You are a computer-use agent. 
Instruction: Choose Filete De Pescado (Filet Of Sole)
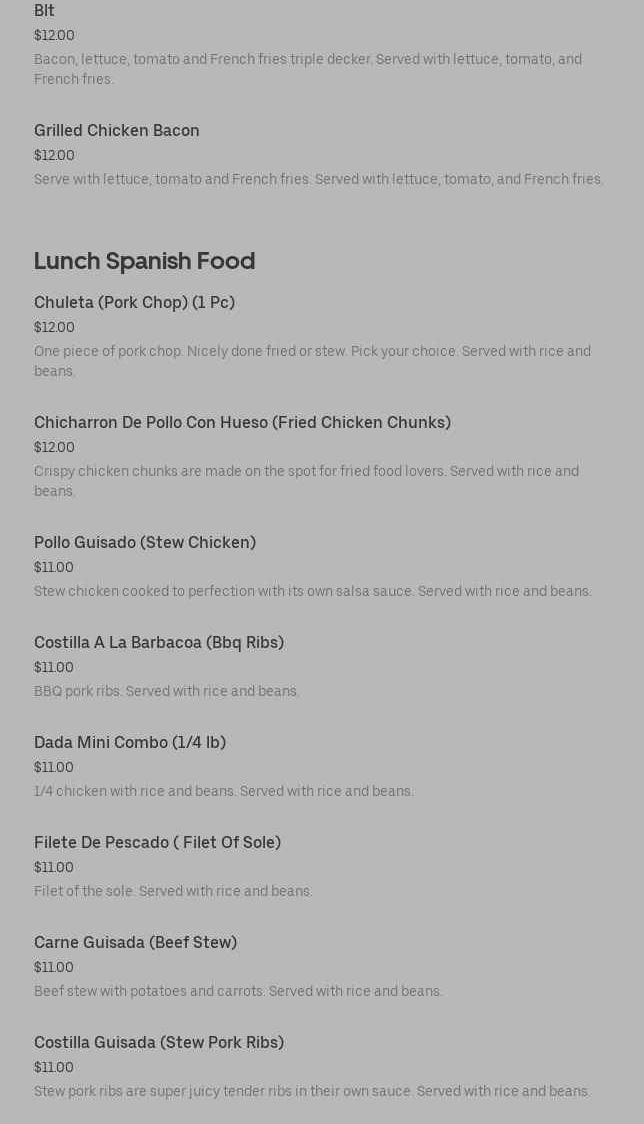157,843
